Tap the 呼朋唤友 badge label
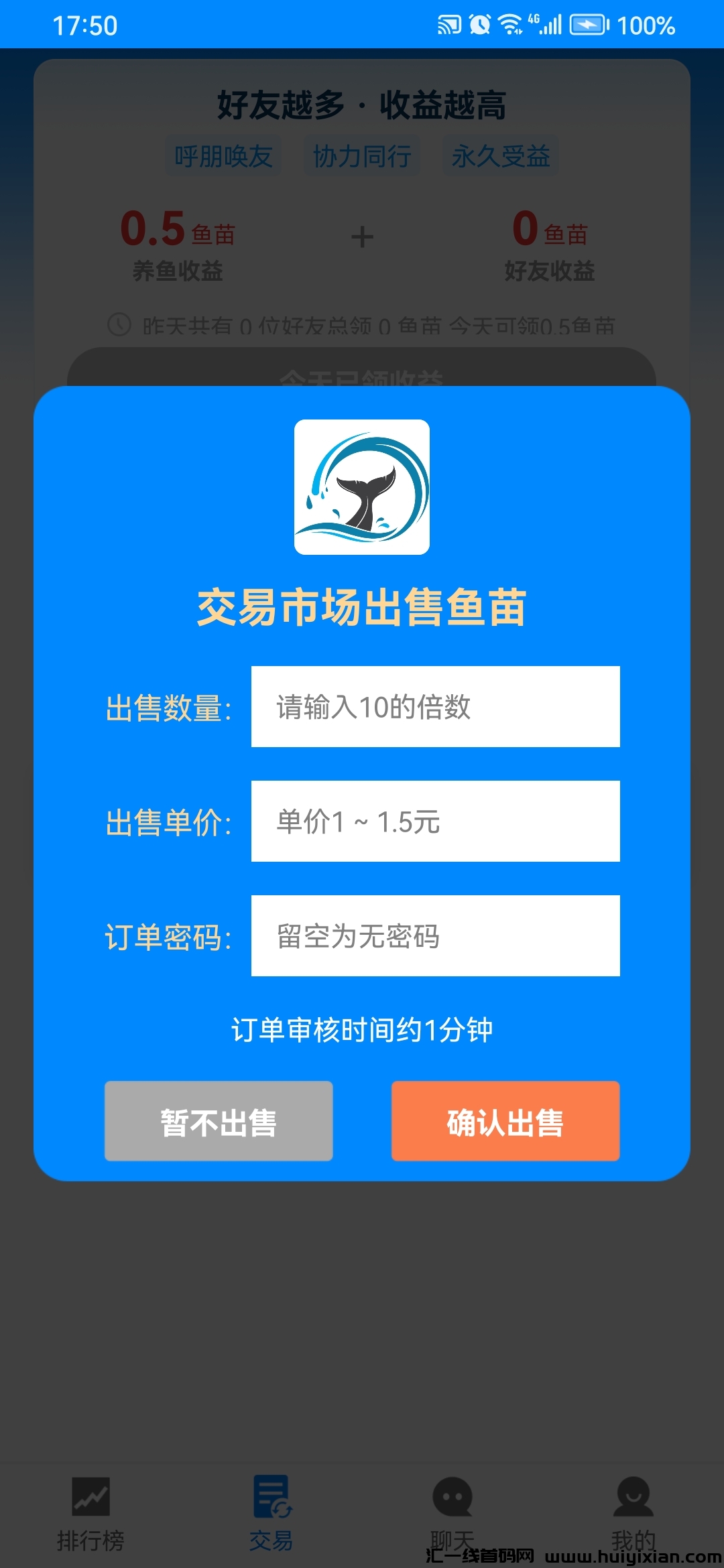This screenshot has width=724, height=1568. click(x=223, y=156)
